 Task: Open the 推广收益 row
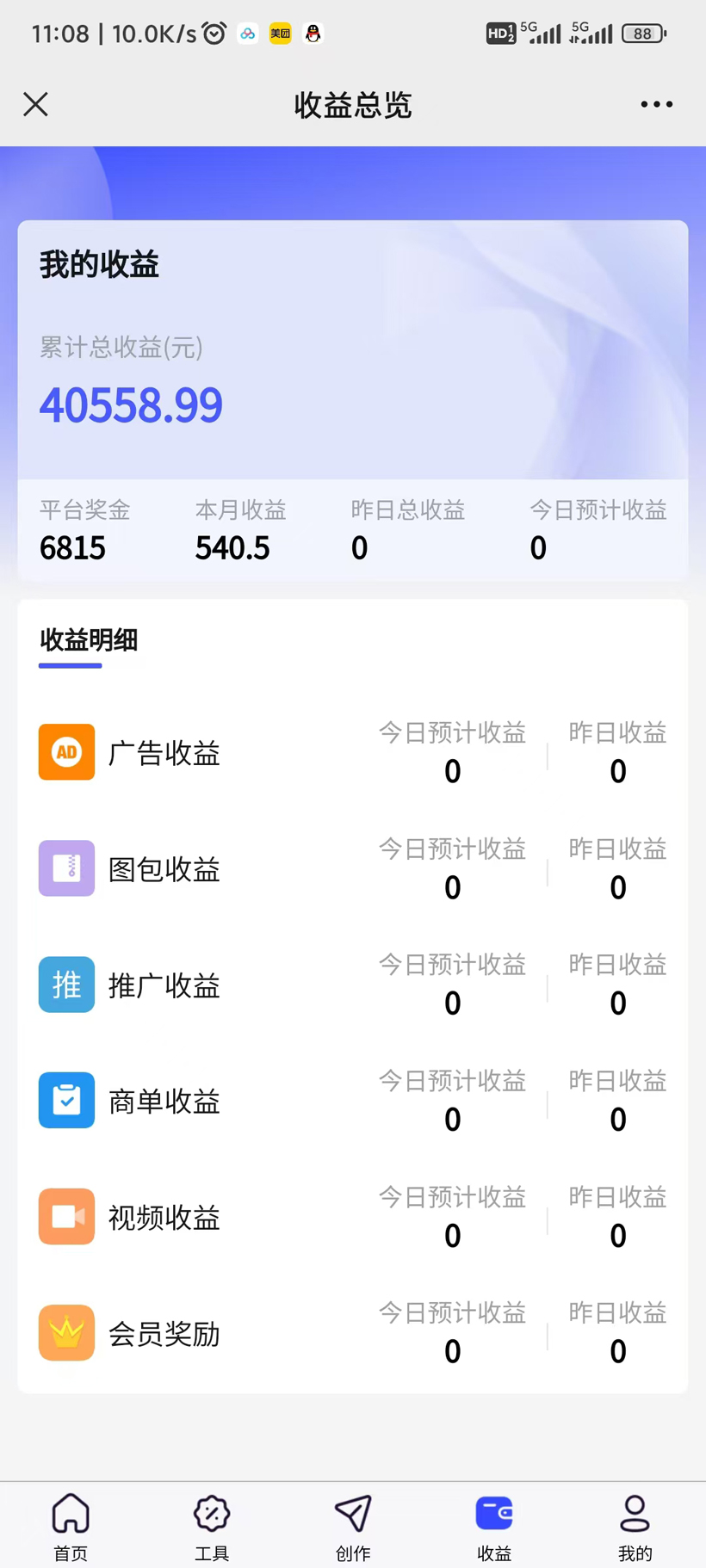164,985
